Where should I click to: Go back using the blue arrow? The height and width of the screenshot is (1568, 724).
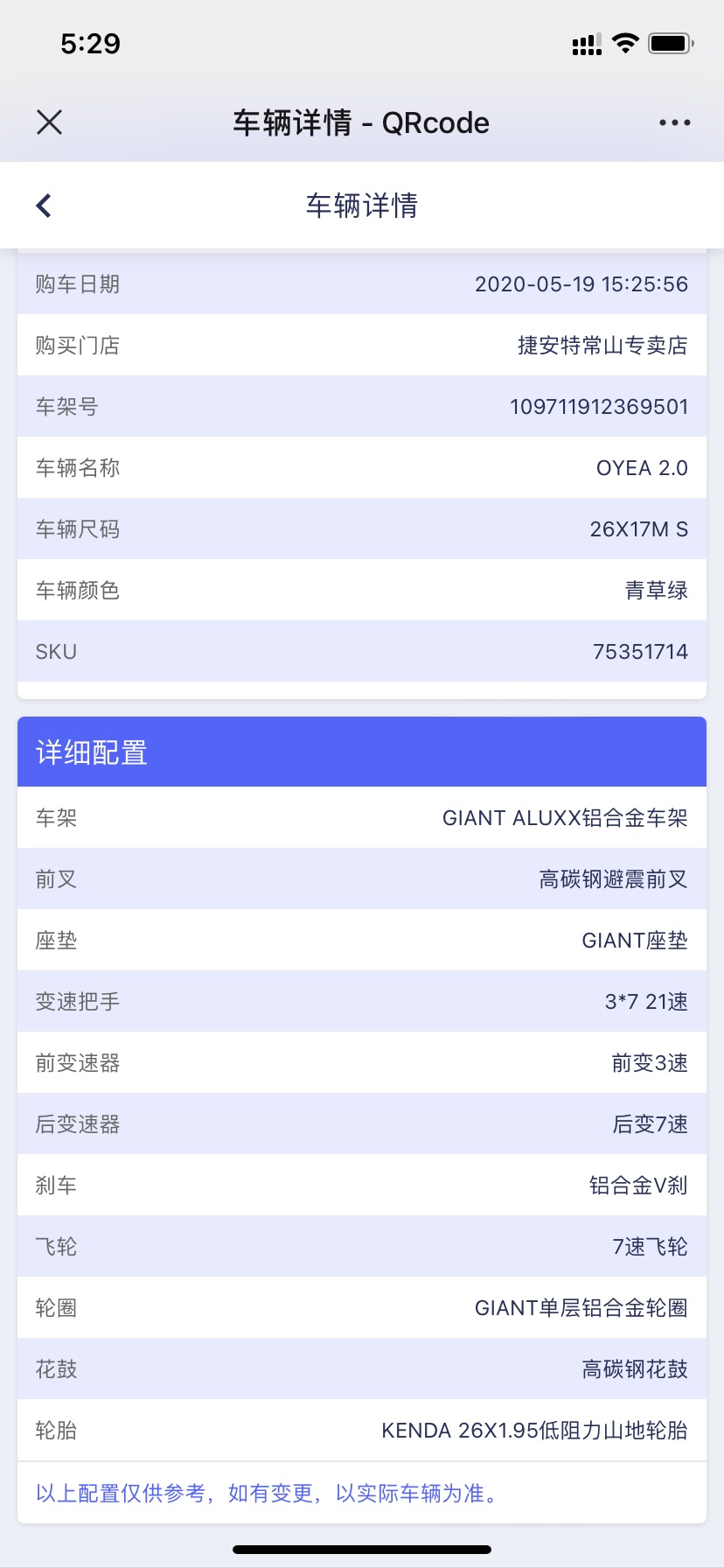44,206
